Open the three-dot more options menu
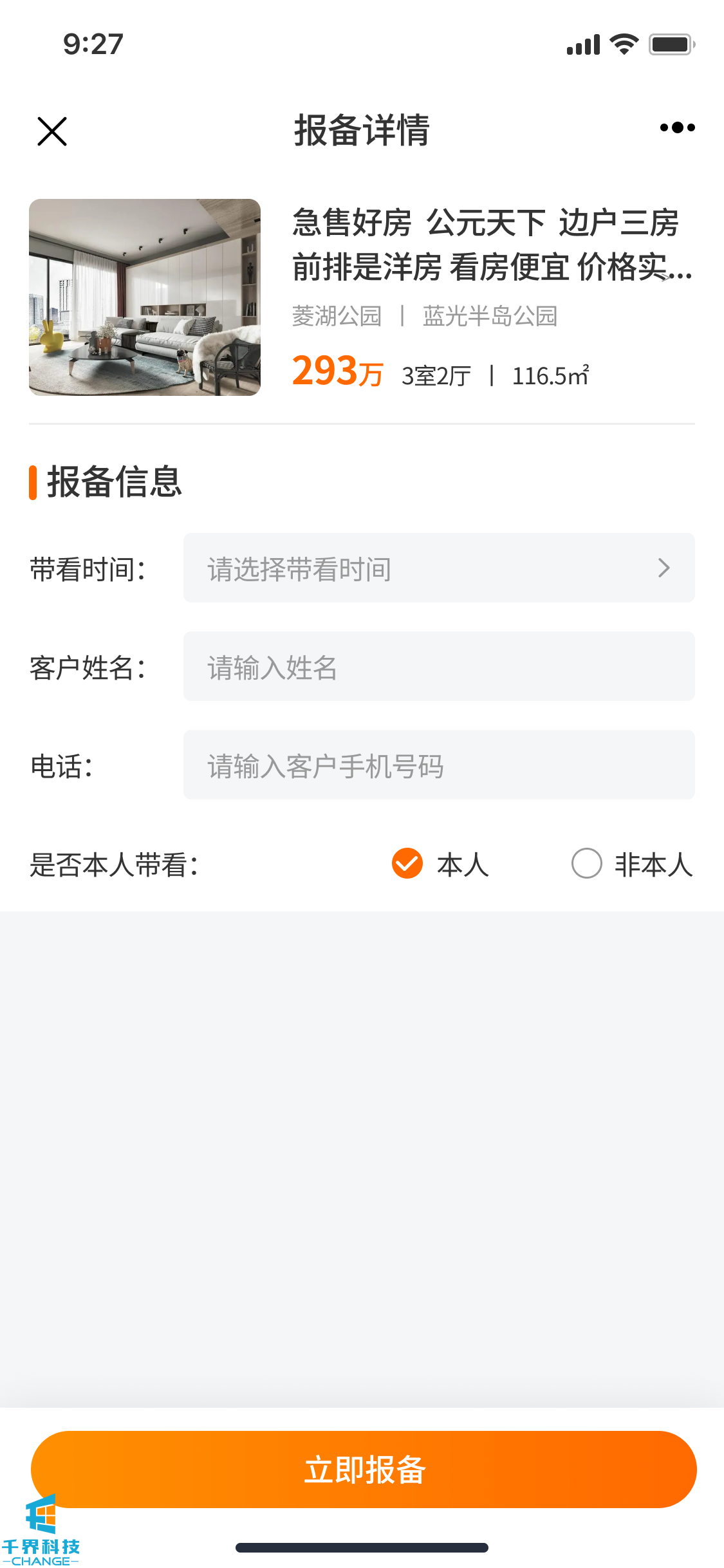This screenshot has width=724, height=1568. click(x=677, y=128)
